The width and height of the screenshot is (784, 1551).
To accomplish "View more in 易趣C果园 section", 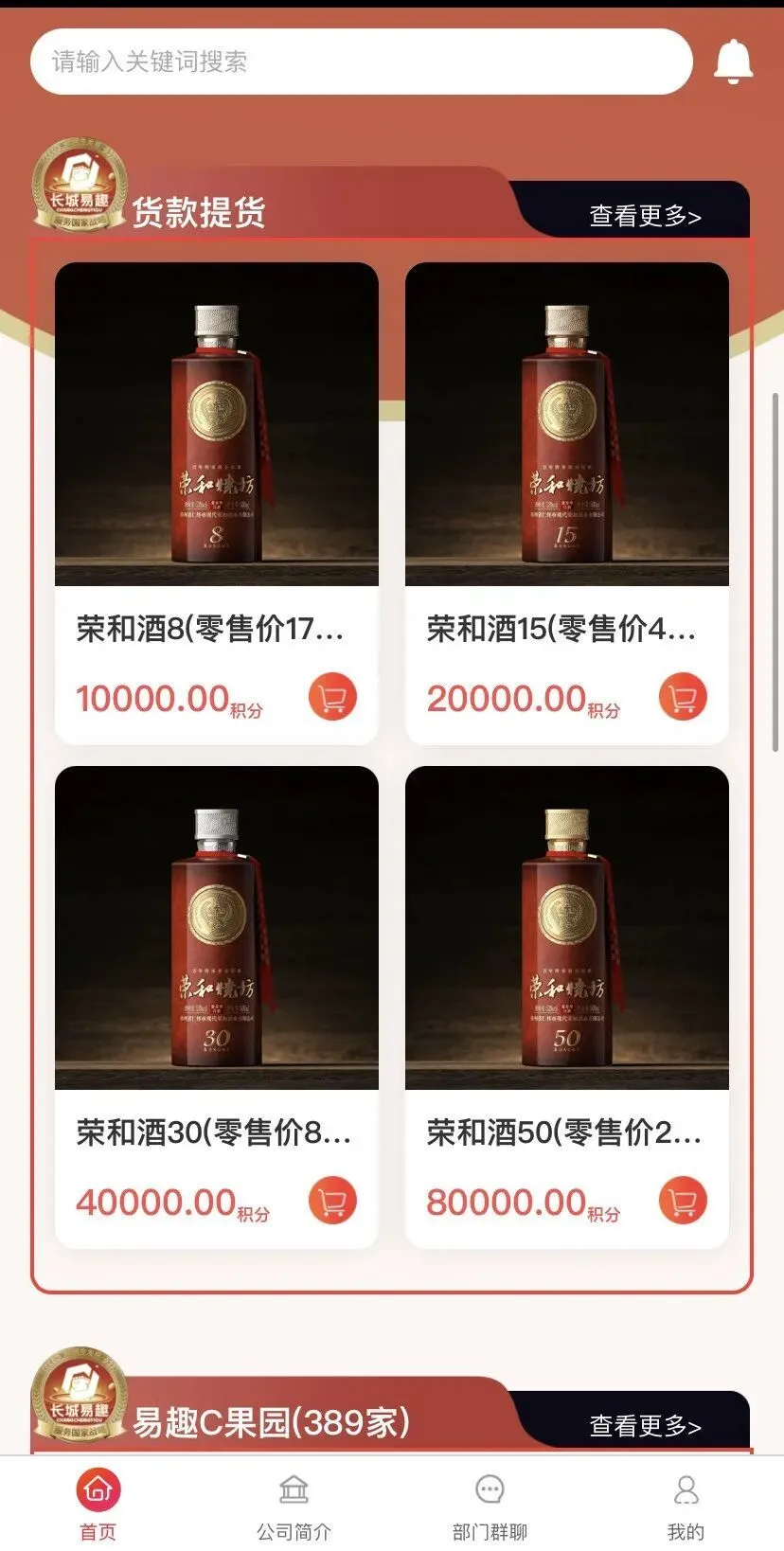I will [645, 1425].
